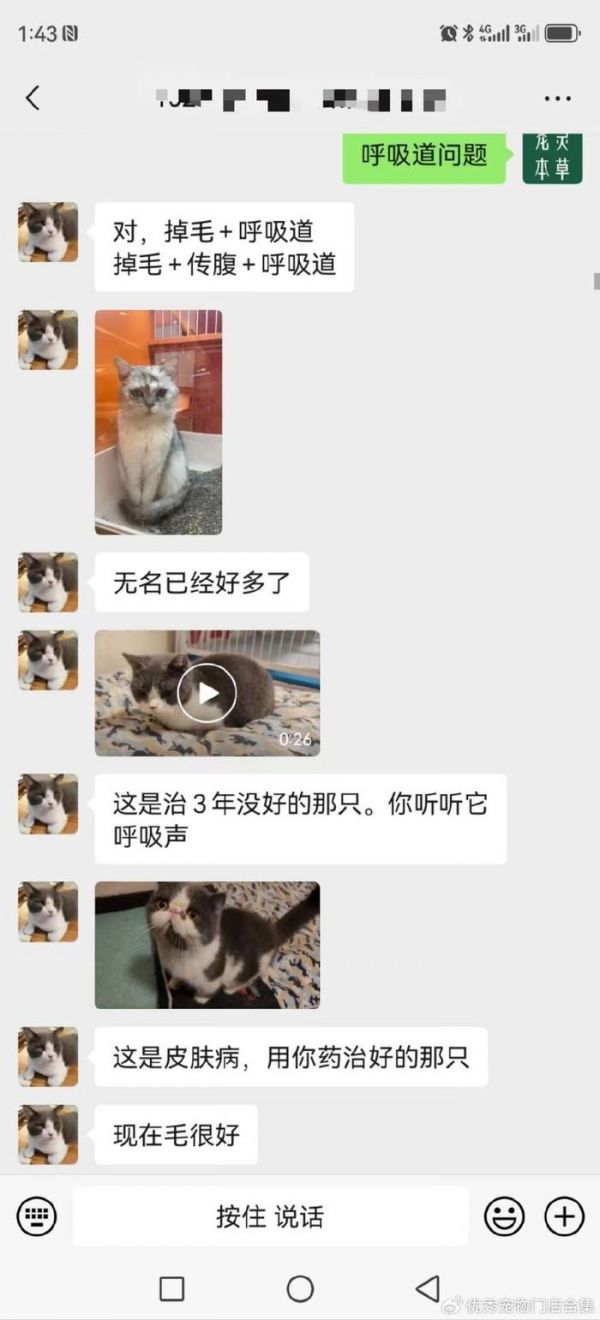This screenshot has height=1320, width=600.
Task: Open the photo of the cat by the litter box
Action: (158, 422)
